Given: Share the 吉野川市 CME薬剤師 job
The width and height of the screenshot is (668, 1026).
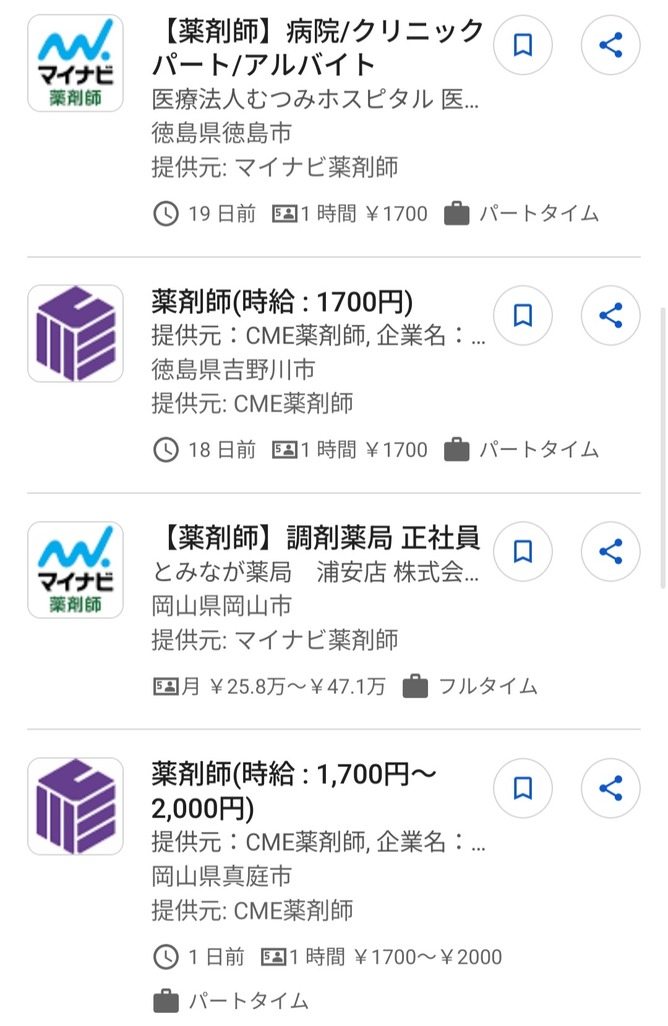Looking at the screenshot, I should [610, 316].
